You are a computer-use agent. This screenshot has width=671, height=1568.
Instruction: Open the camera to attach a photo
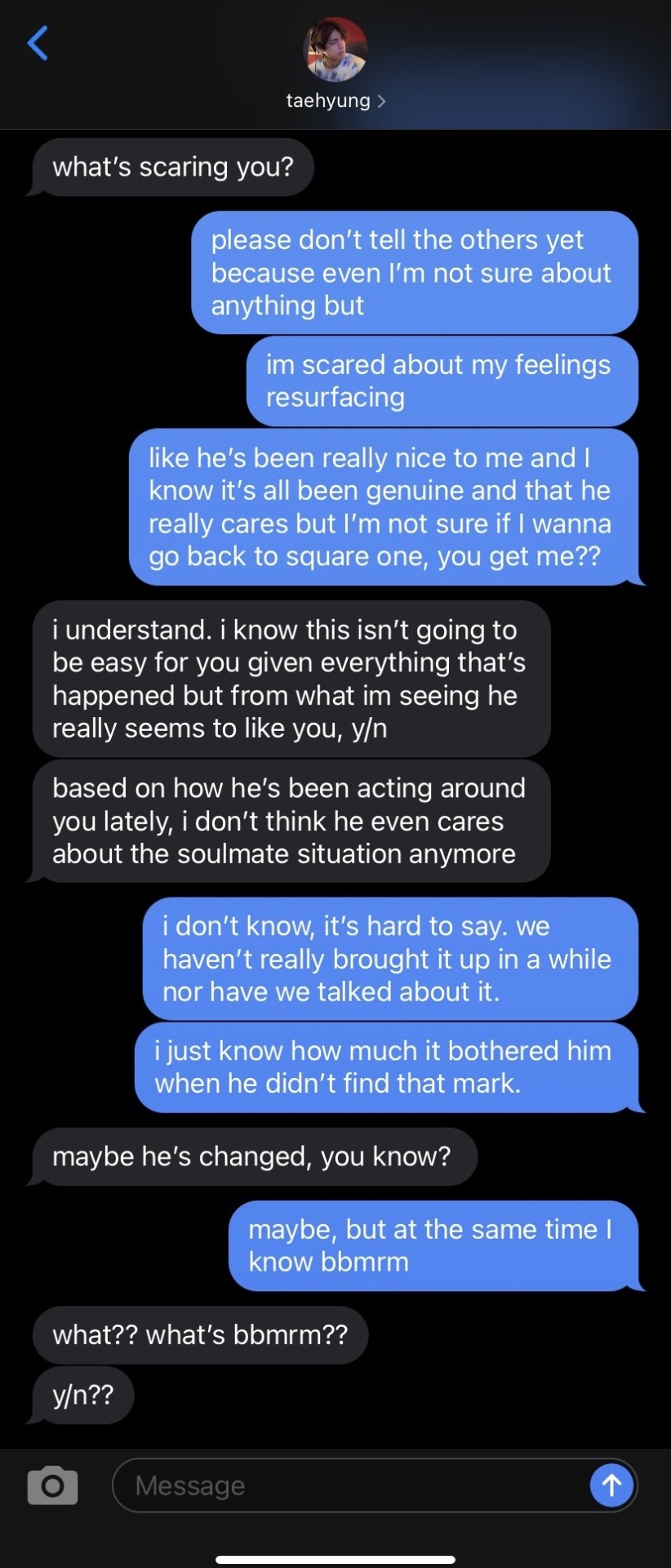[x=53, y=1485]
